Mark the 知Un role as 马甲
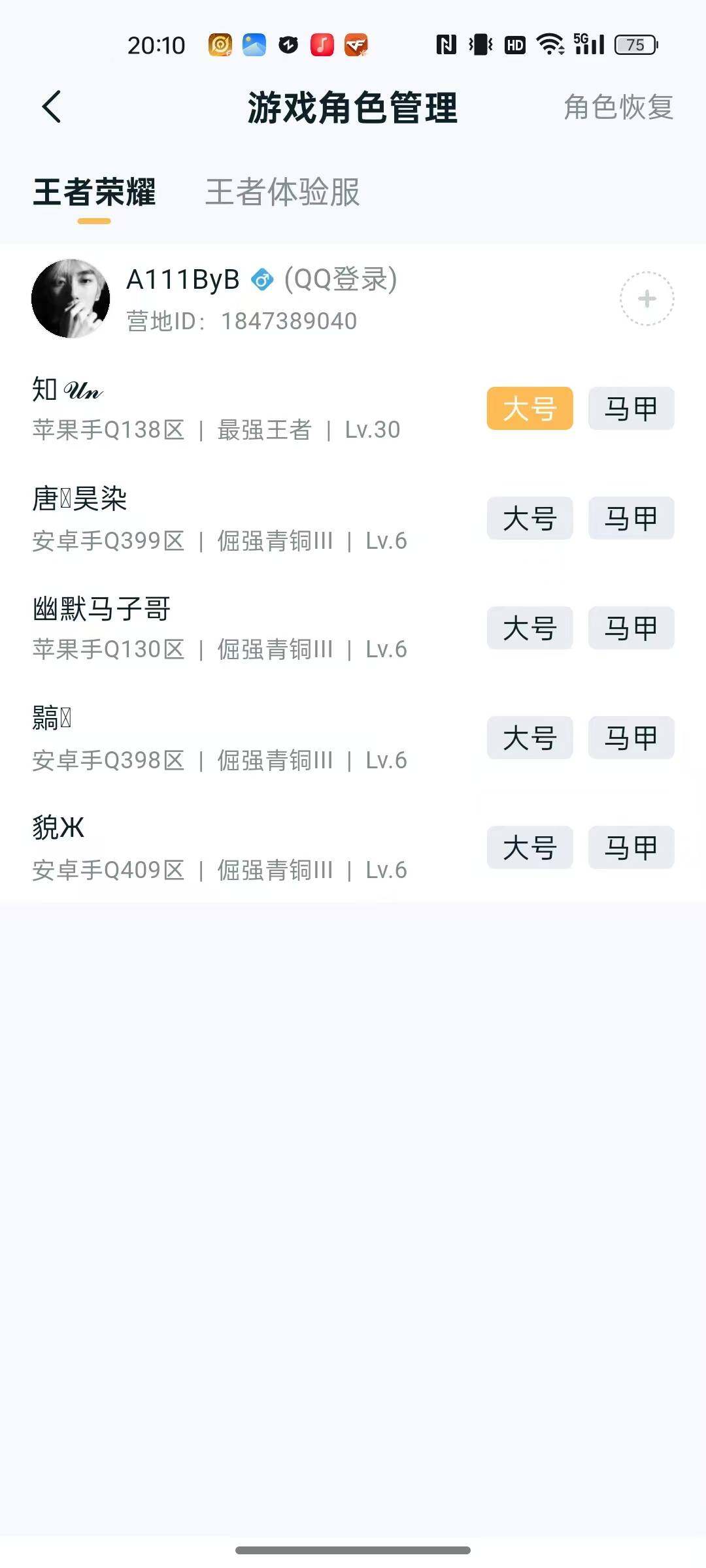706x1568 pixels. pos(630,408)
